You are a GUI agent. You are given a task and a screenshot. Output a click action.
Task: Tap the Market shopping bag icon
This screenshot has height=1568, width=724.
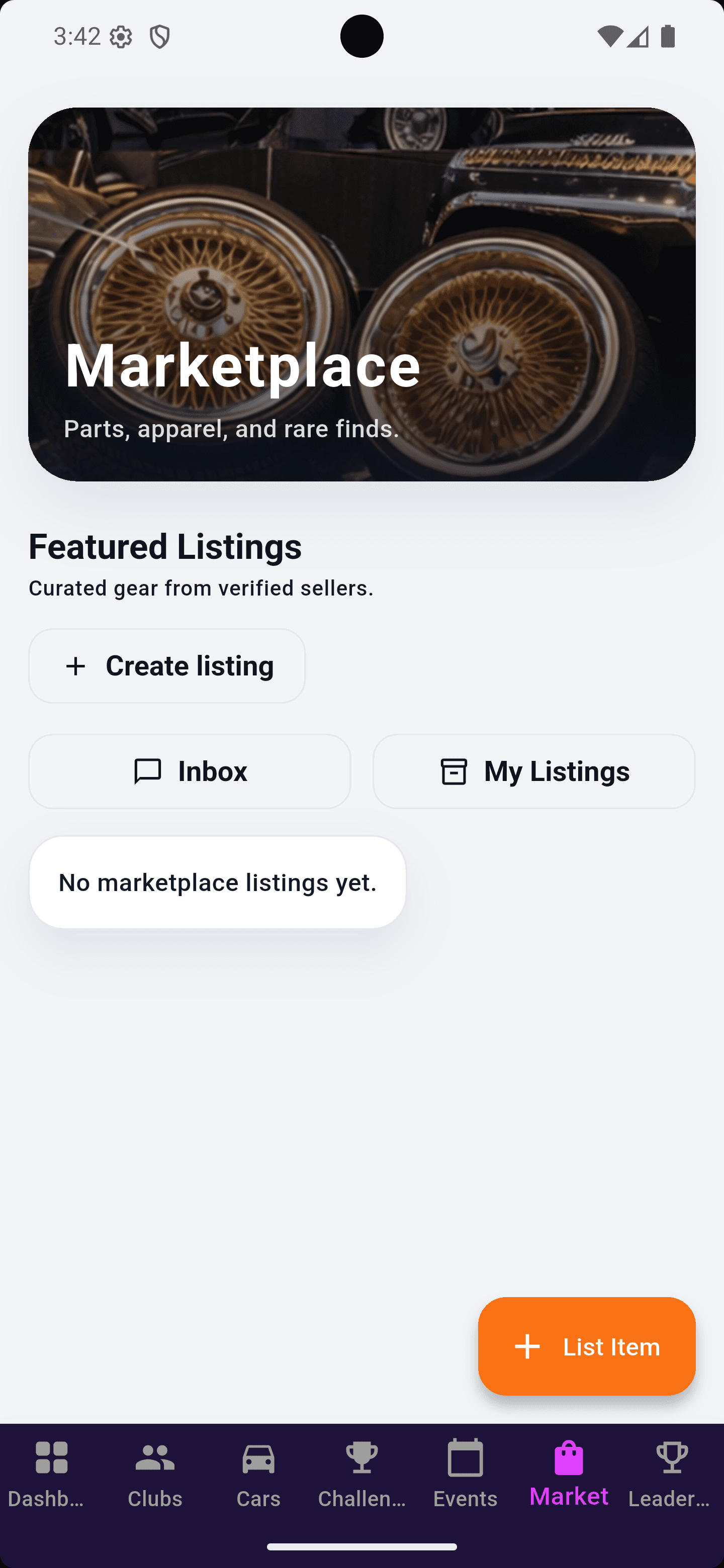pyautogui.click(x=569, y=1458)
